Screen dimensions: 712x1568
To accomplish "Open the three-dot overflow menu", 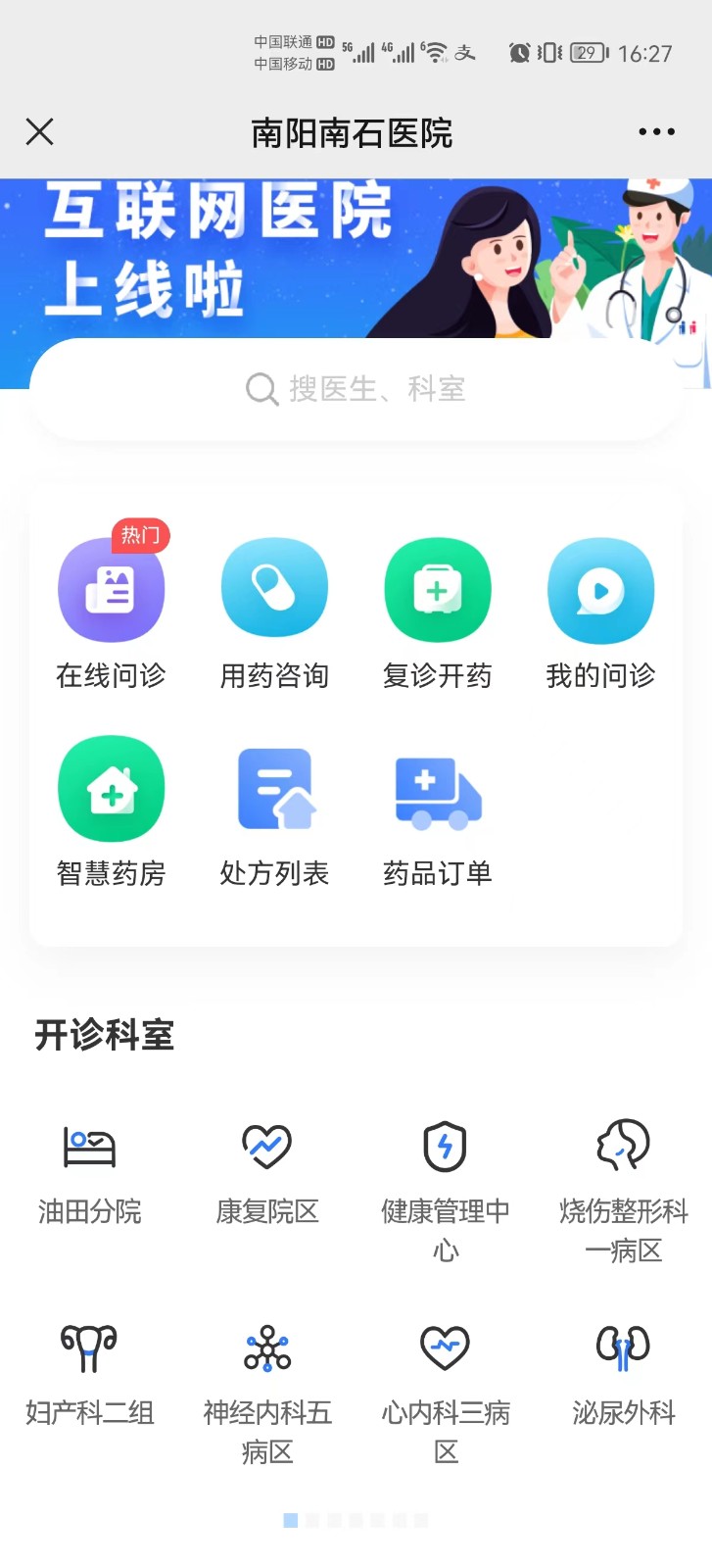I will pyautogui.click(x=656, y=132).
